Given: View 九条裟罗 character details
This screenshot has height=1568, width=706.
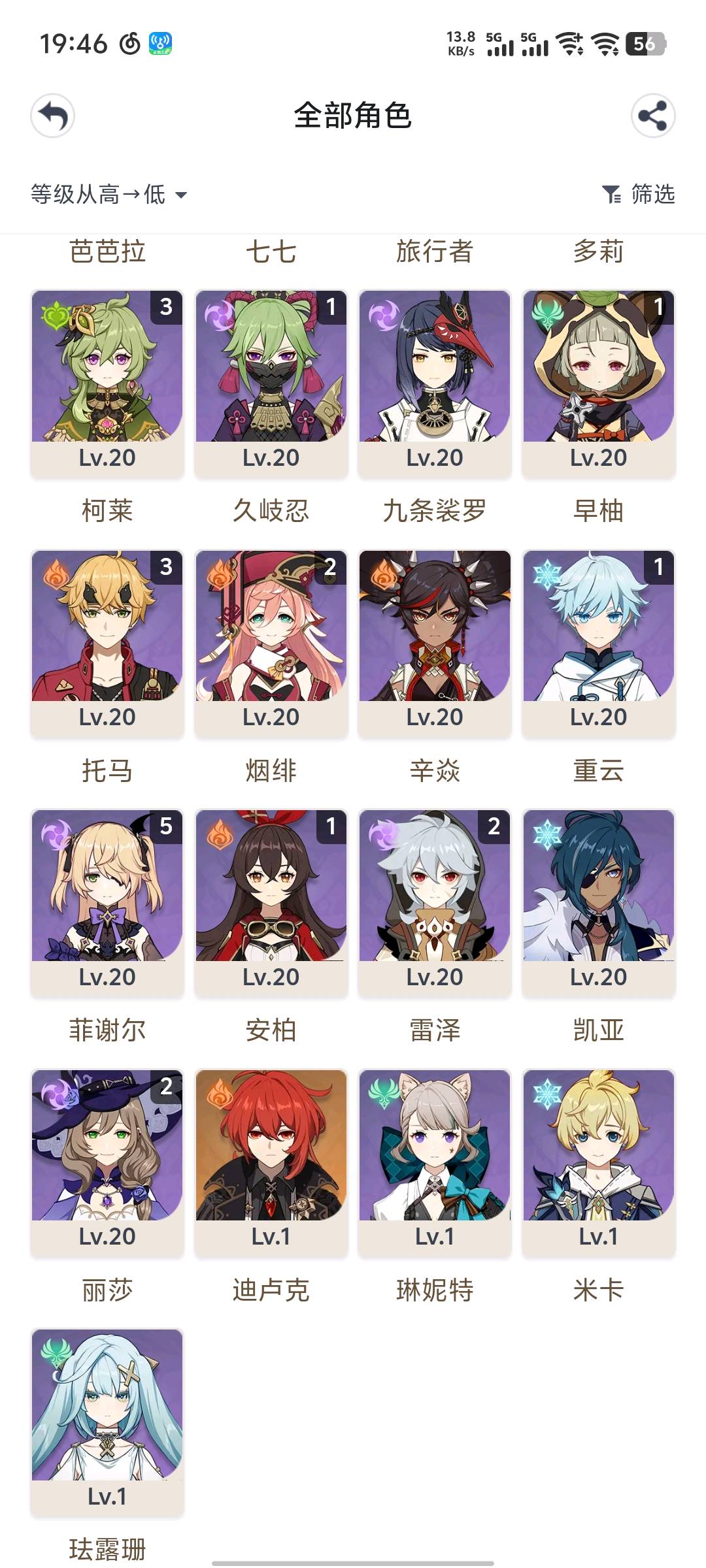Looking at the screenshot, I should point(435,384).
